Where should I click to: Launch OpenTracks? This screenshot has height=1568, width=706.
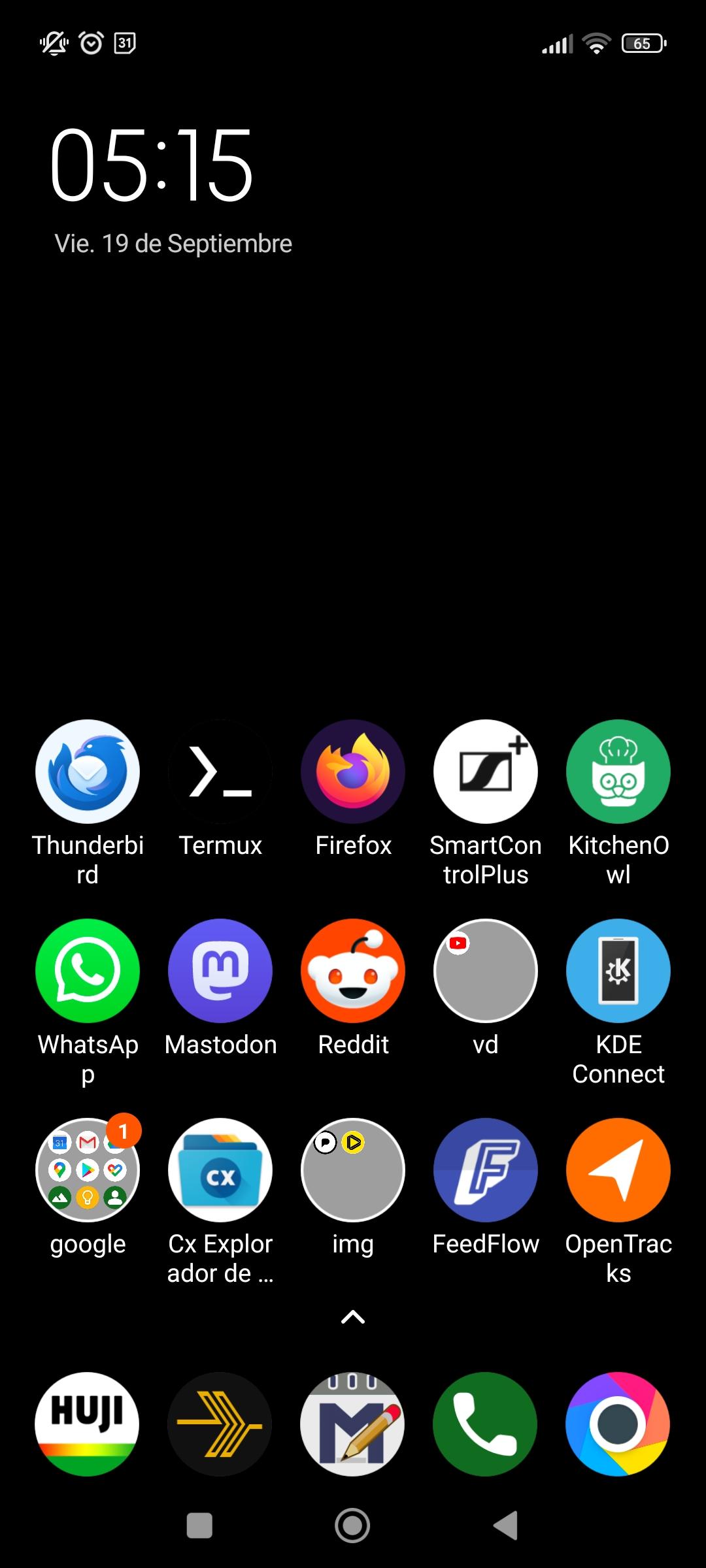pos(618,1170)
